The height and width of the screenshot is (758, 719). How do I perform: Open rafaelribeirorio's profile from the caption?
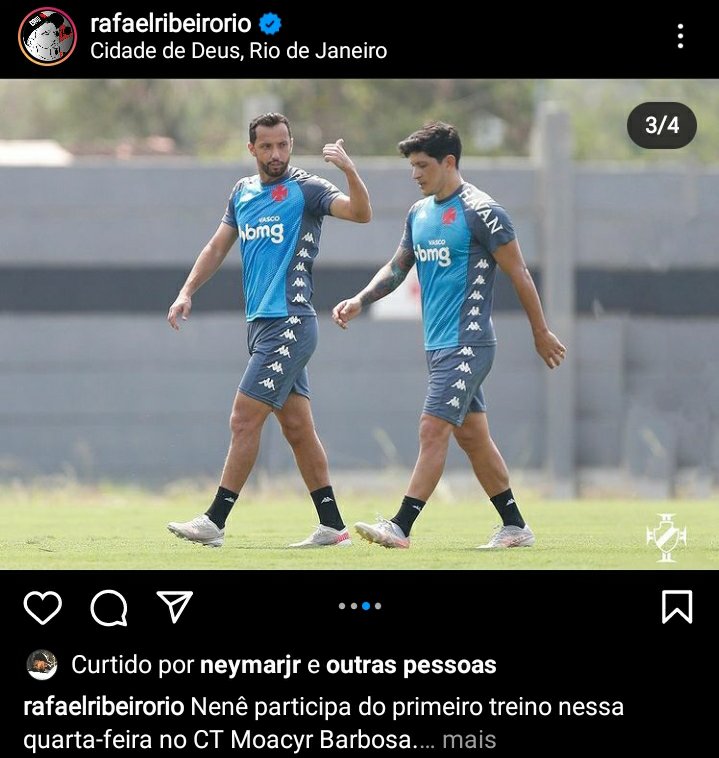pos(103,707)
